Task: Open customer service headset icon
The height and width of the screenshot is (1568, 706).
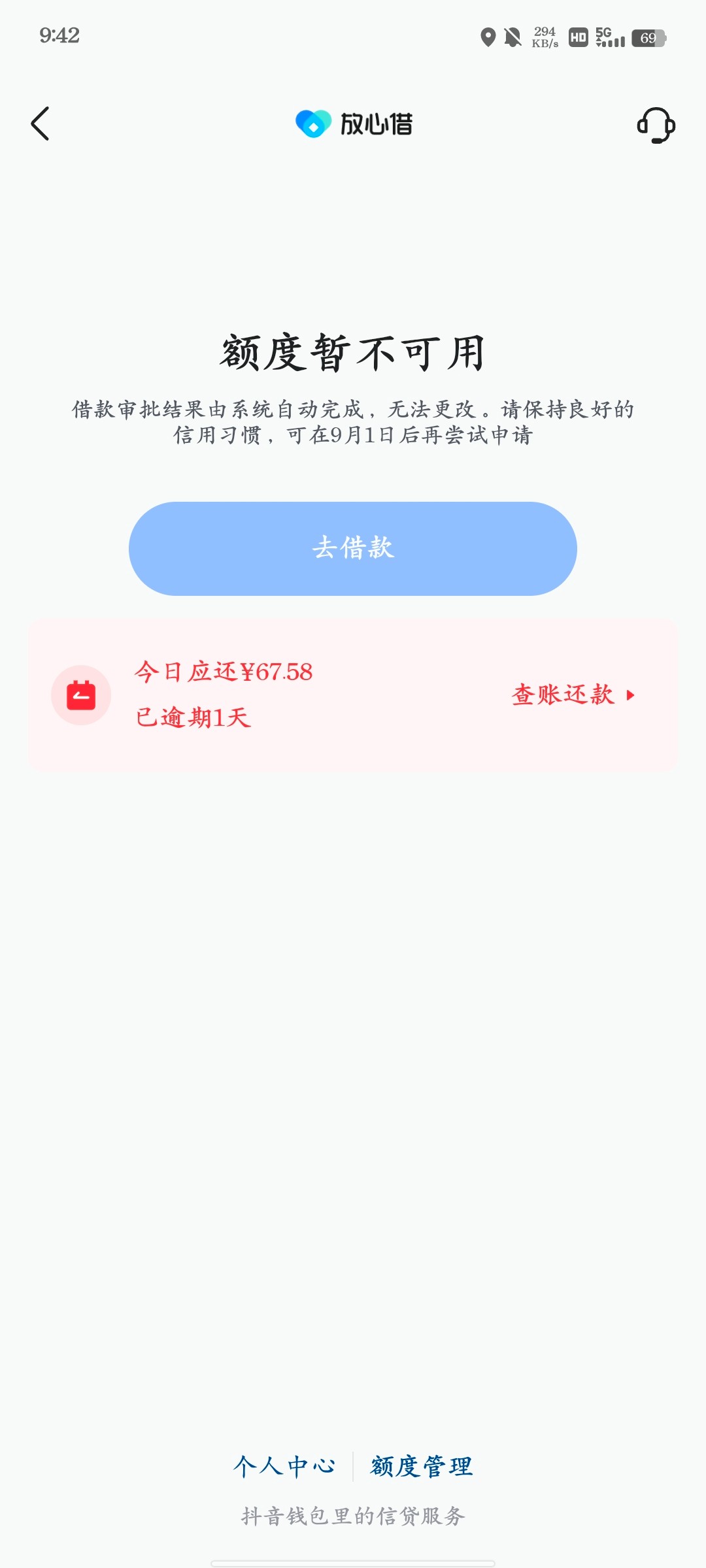Action: tap(656, 125)
